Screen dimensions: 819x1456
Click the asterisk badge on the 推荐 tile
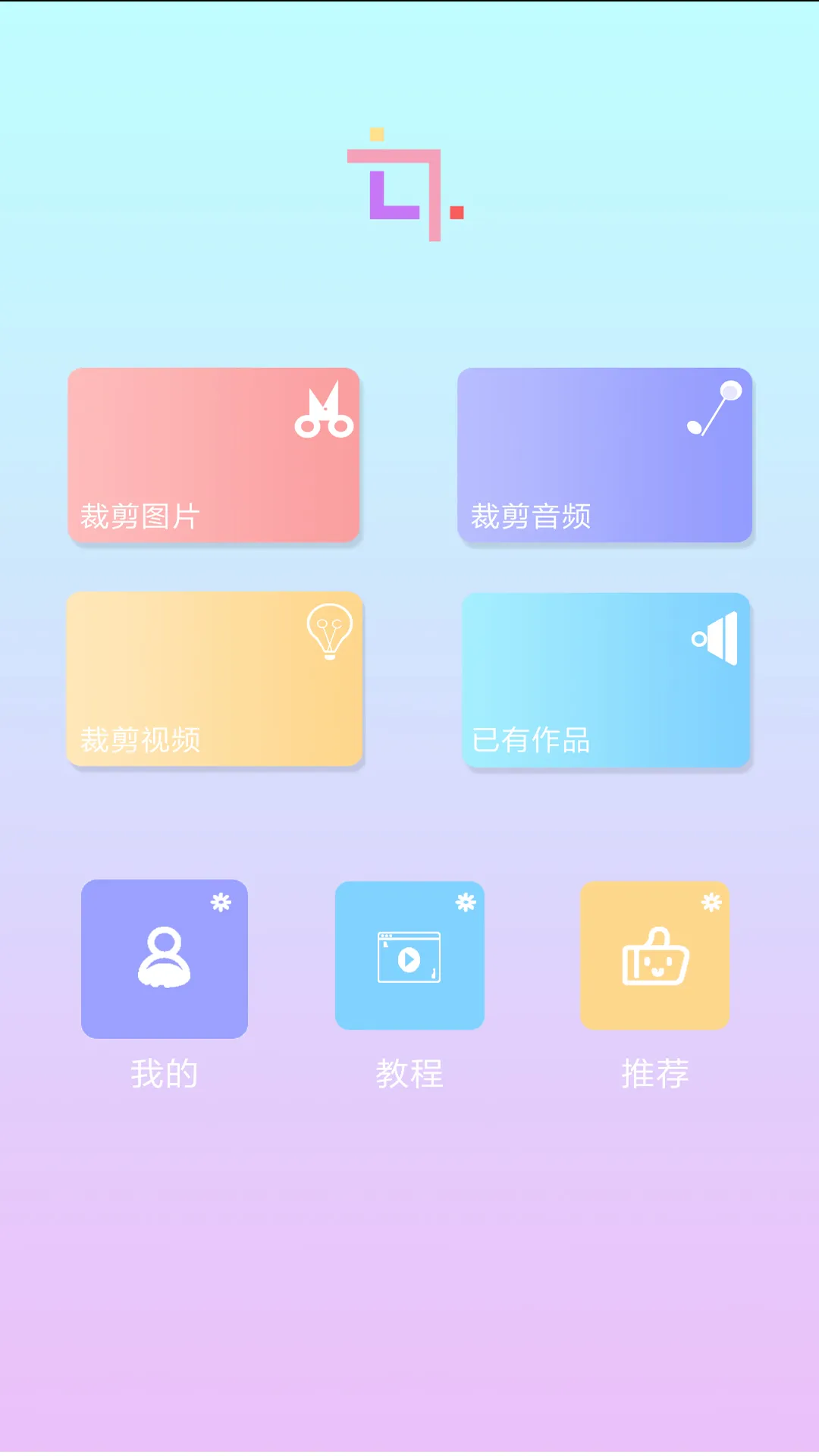[x=711, y=902]
